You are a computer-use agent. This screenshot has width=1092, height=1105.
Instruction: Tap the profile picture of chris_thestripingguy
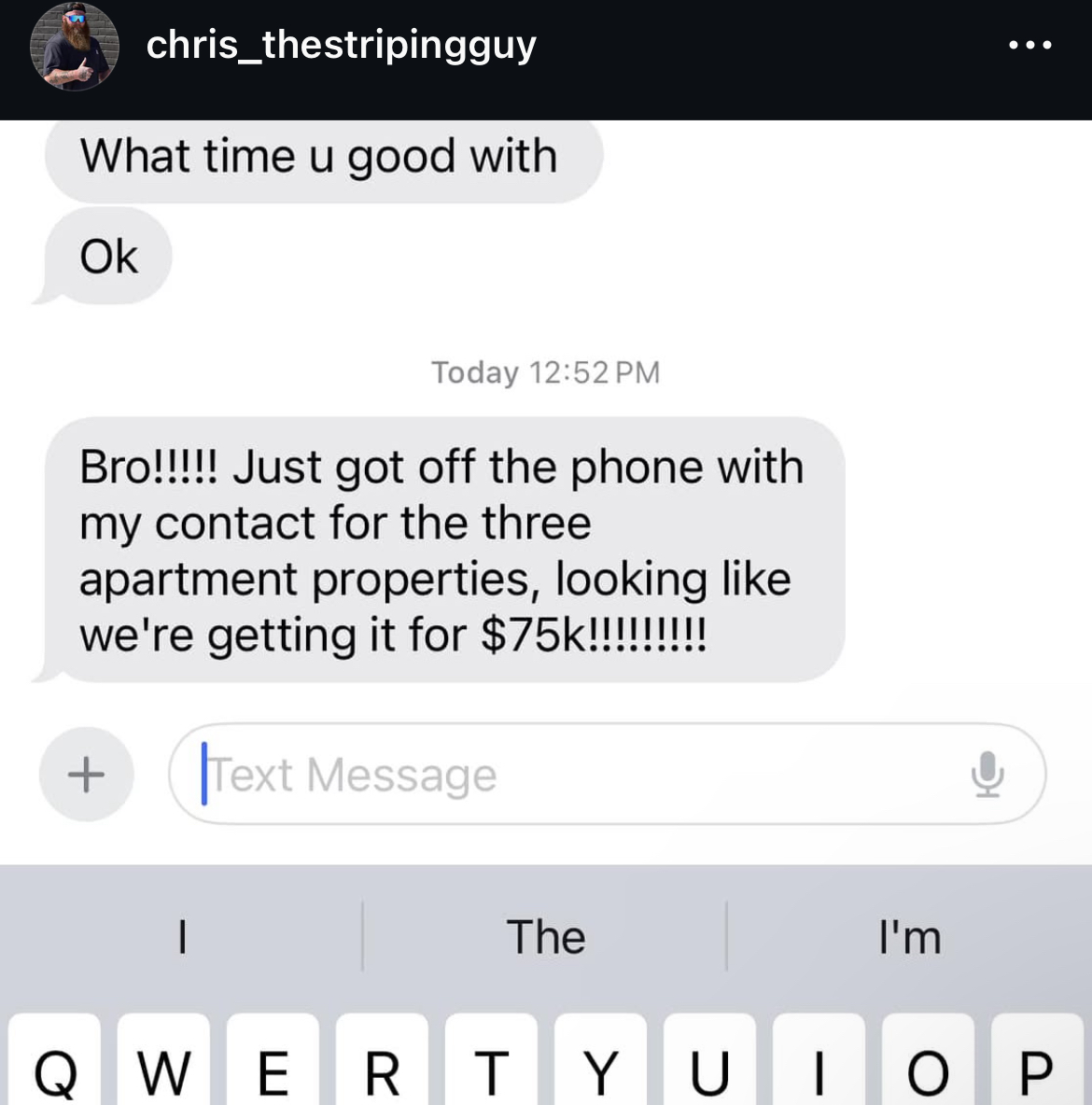pos(74,47)
